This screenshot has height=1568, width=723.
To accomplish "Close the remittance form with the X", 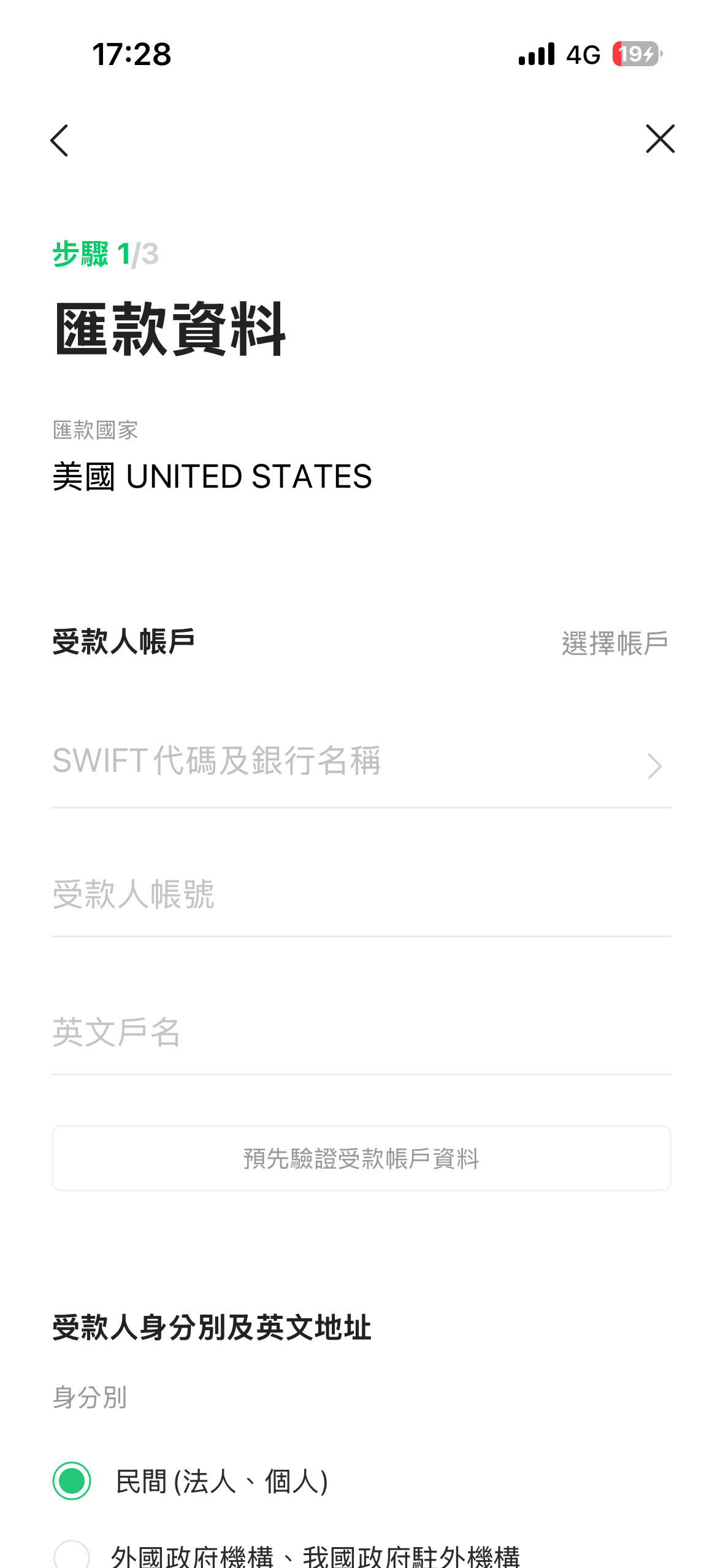I will point(660,139).
